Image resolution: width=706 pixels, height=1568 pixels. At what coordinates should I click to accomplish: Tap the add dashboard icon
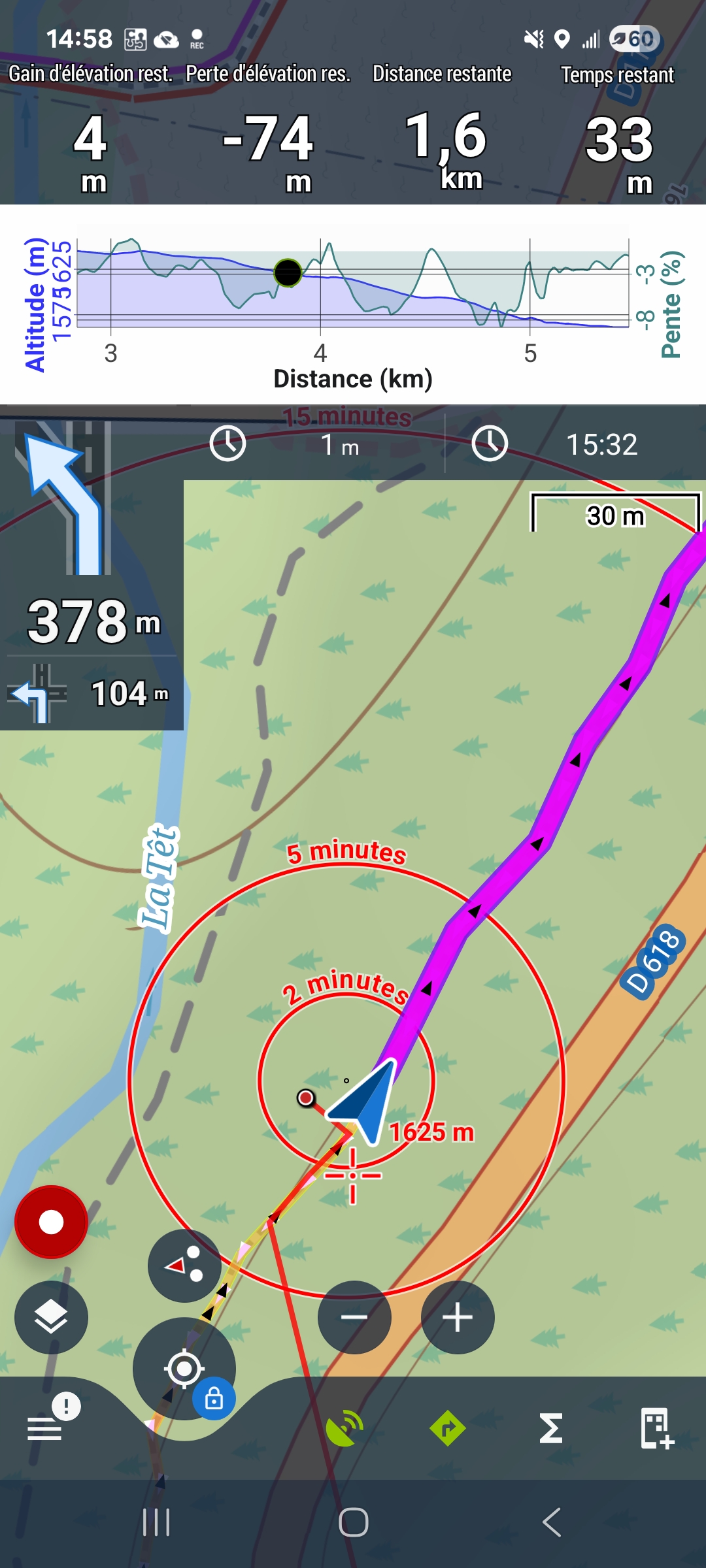pos(656,1429)
